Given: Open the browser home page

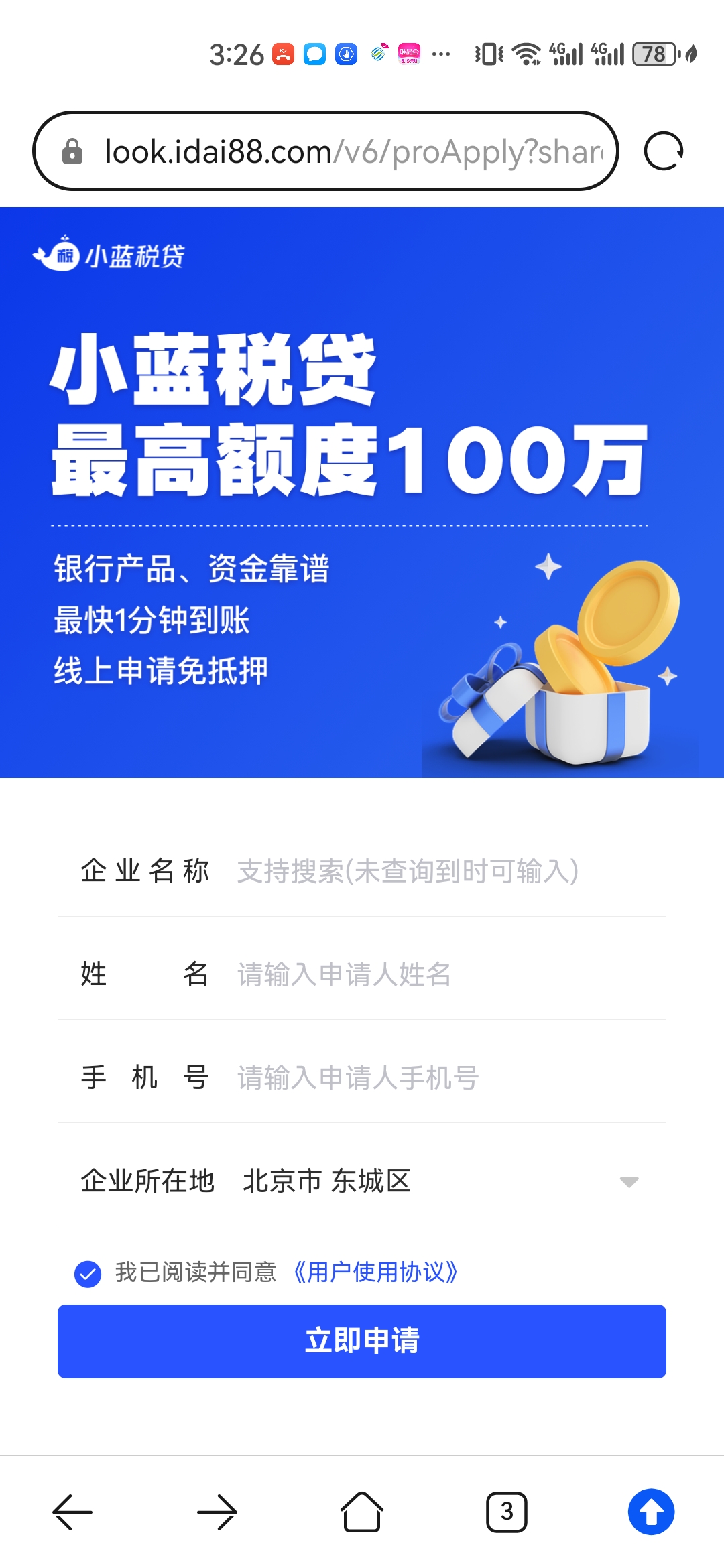Looking at the screenshot, I should pos(362,1512).
